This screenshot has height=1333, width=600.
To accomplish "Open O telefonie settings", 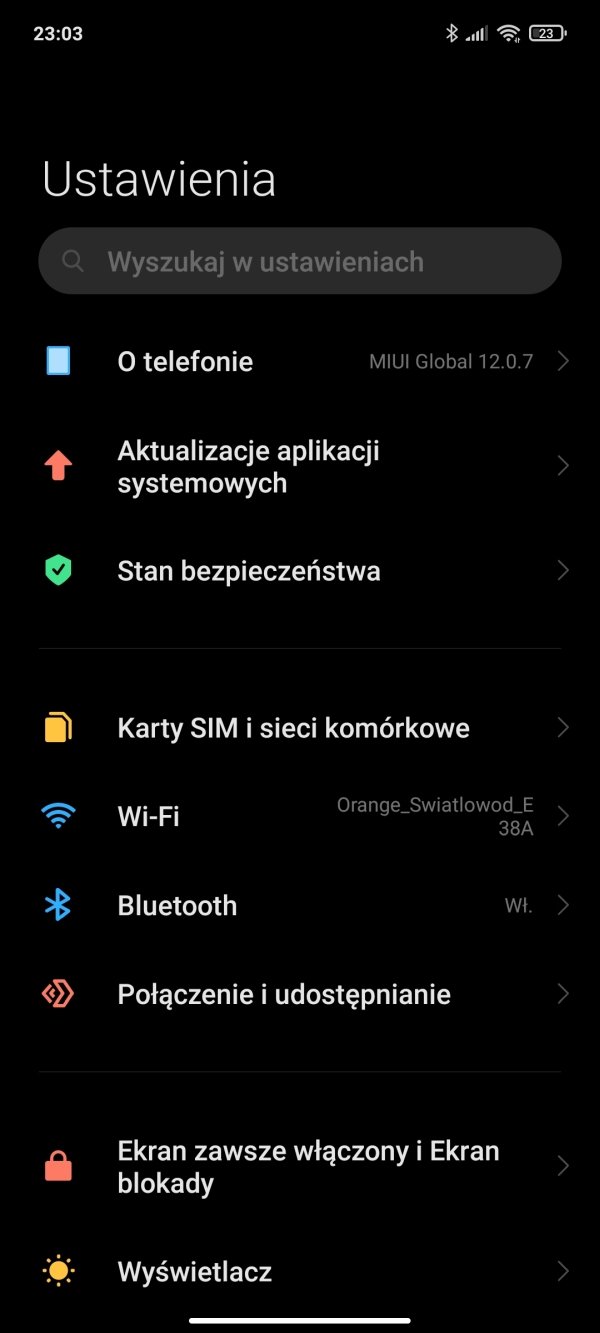I will 300,362.
